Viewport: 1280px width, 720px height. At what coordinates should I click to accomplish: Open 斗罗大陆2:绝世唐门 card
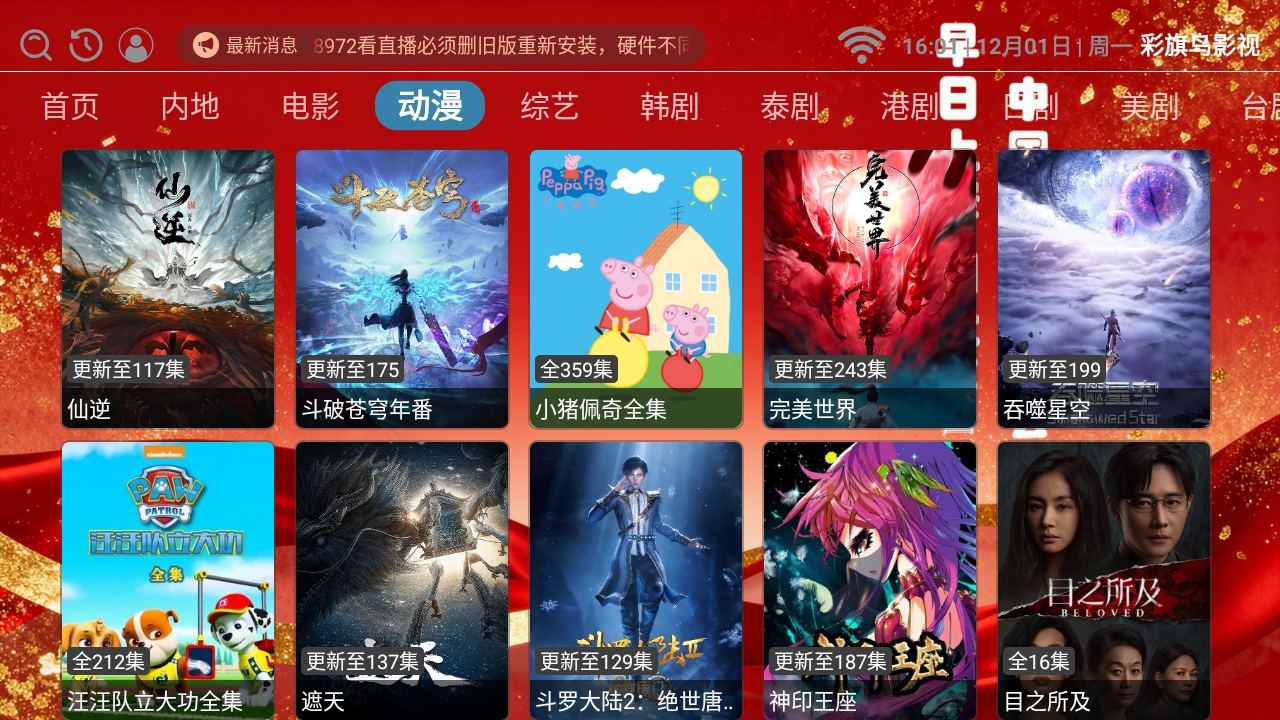click(636, 580)
